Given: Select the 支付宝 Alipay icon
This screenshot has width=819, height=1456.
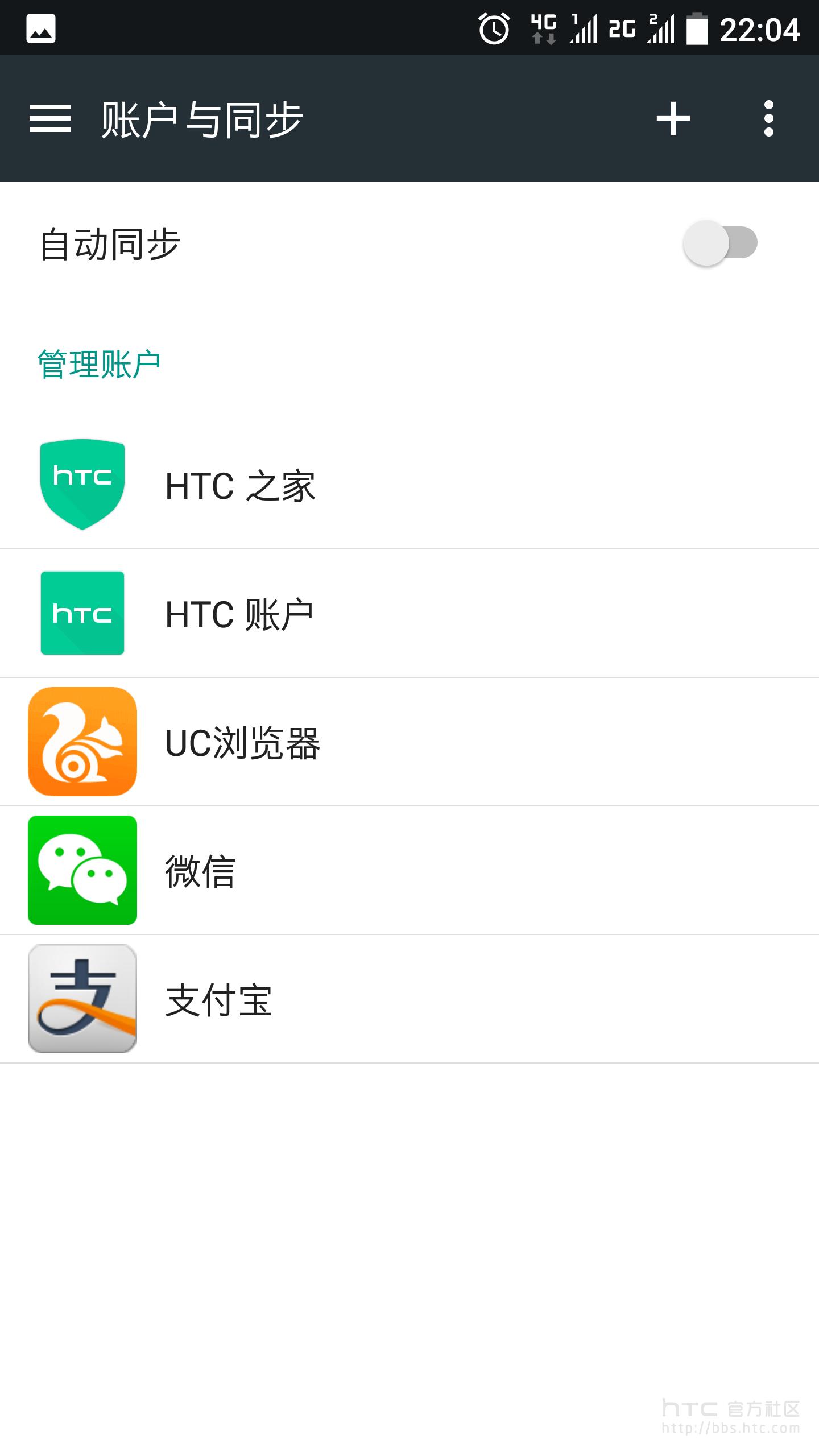Looking at the screenshot, I should pos(82,995).
